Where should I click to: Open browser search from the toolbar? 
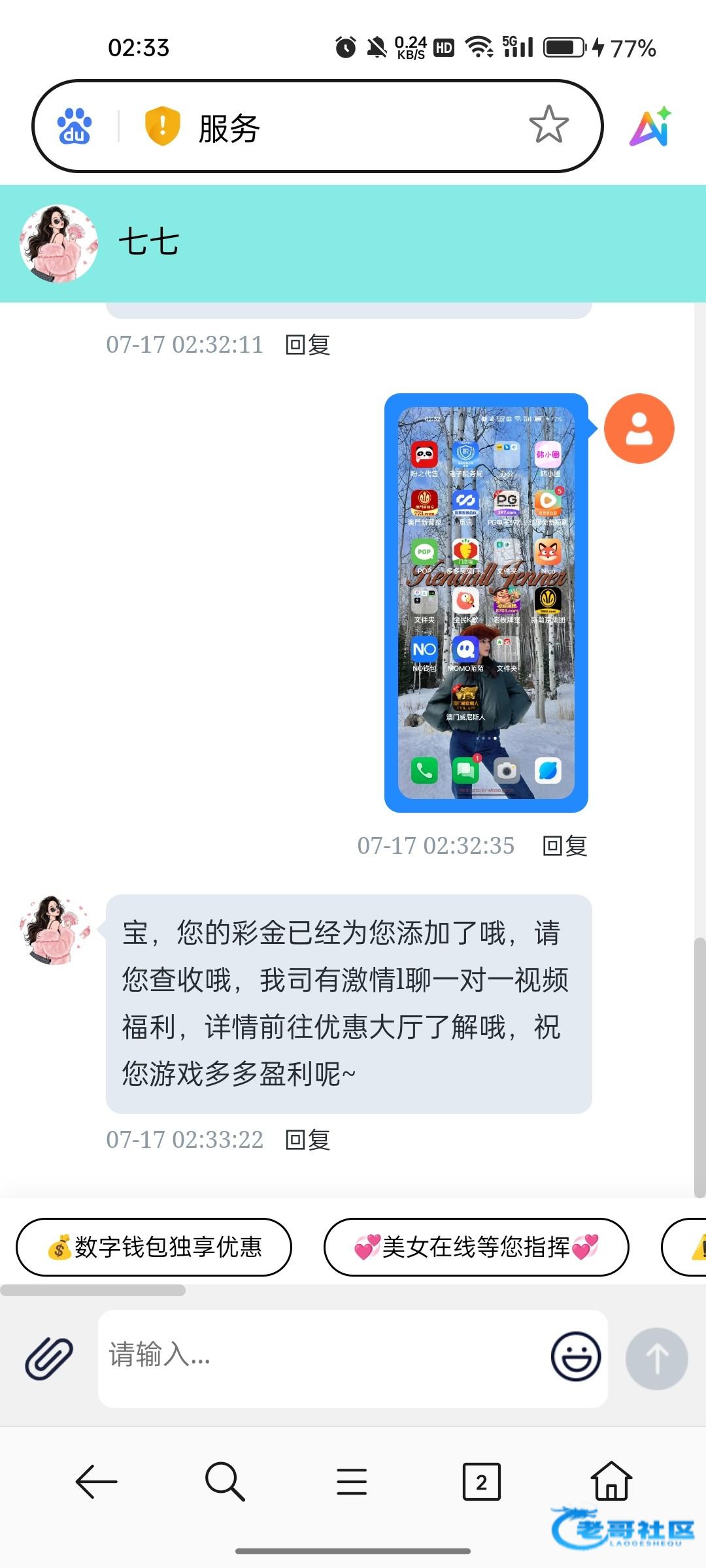tap(224, 1482)
